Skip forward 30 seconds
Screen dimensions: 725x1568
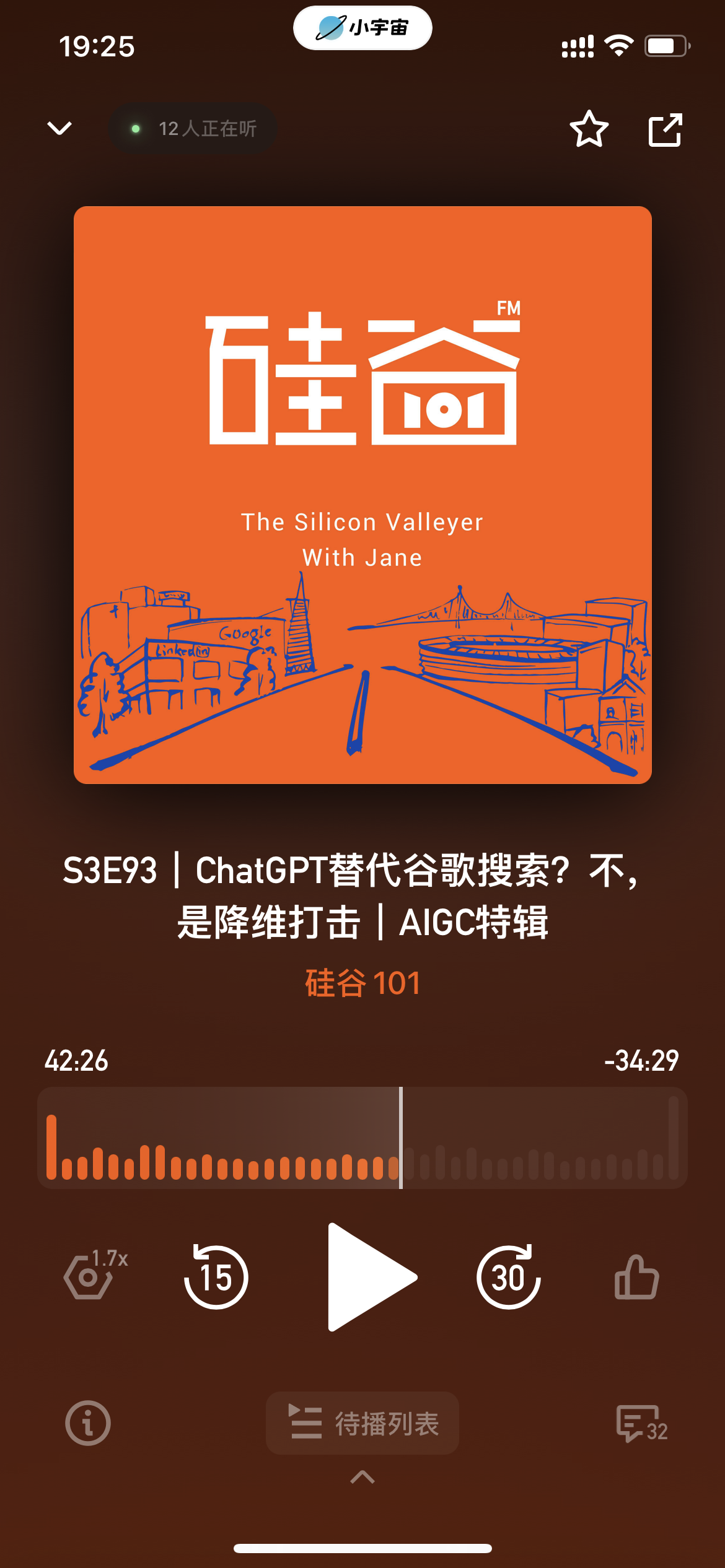click(x=508, y=1277)
